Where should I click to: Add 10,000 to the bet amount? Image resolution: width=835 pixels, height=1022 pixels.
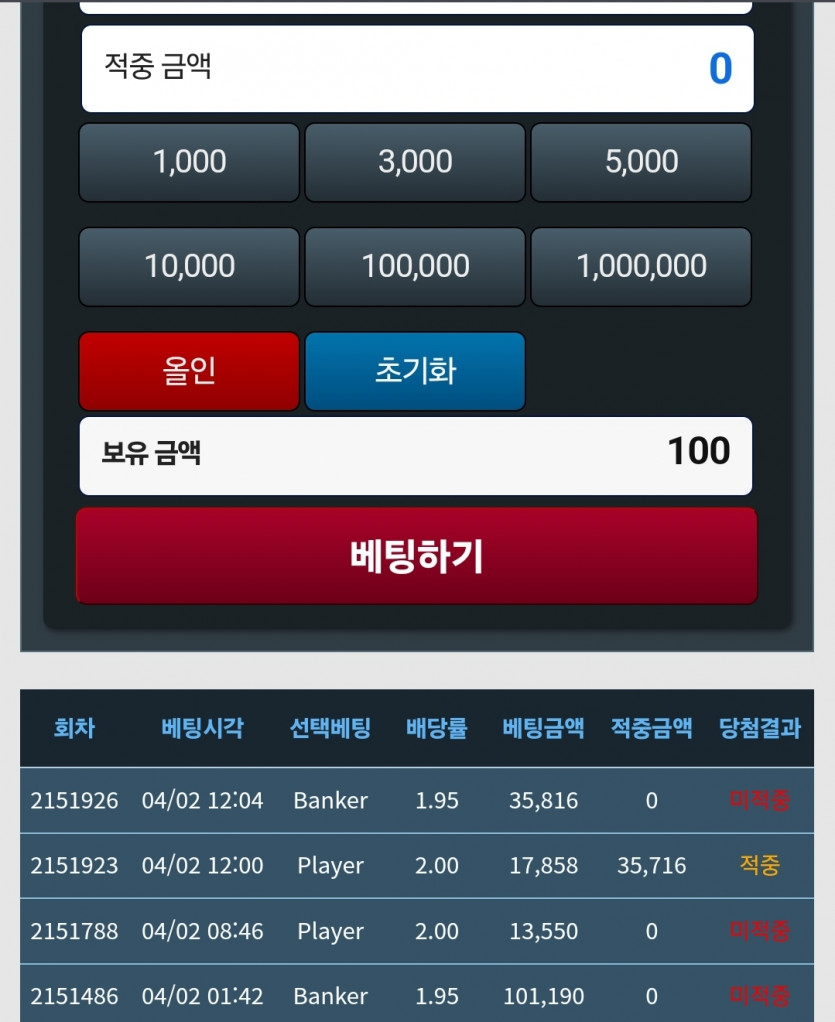tap(189, 266)
